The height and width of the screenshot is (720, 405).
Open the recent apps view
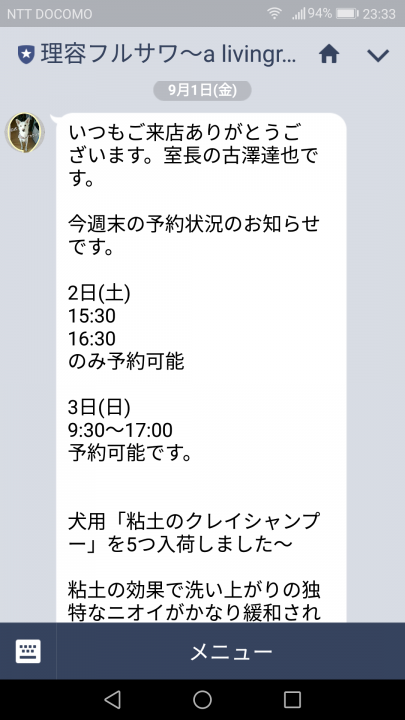292,699
